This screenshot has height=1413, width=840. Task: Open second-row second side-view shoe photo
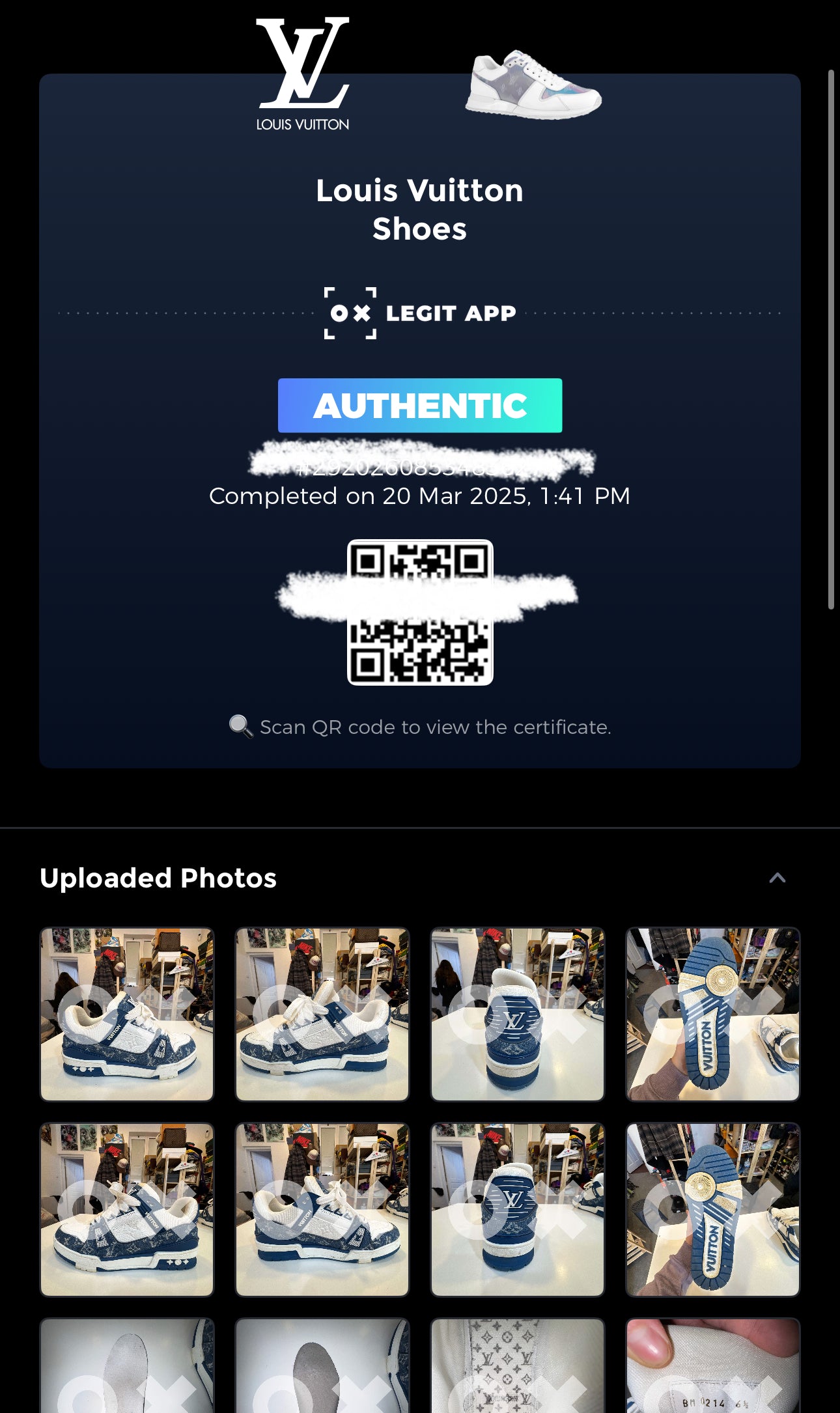tap(322, 1209)
